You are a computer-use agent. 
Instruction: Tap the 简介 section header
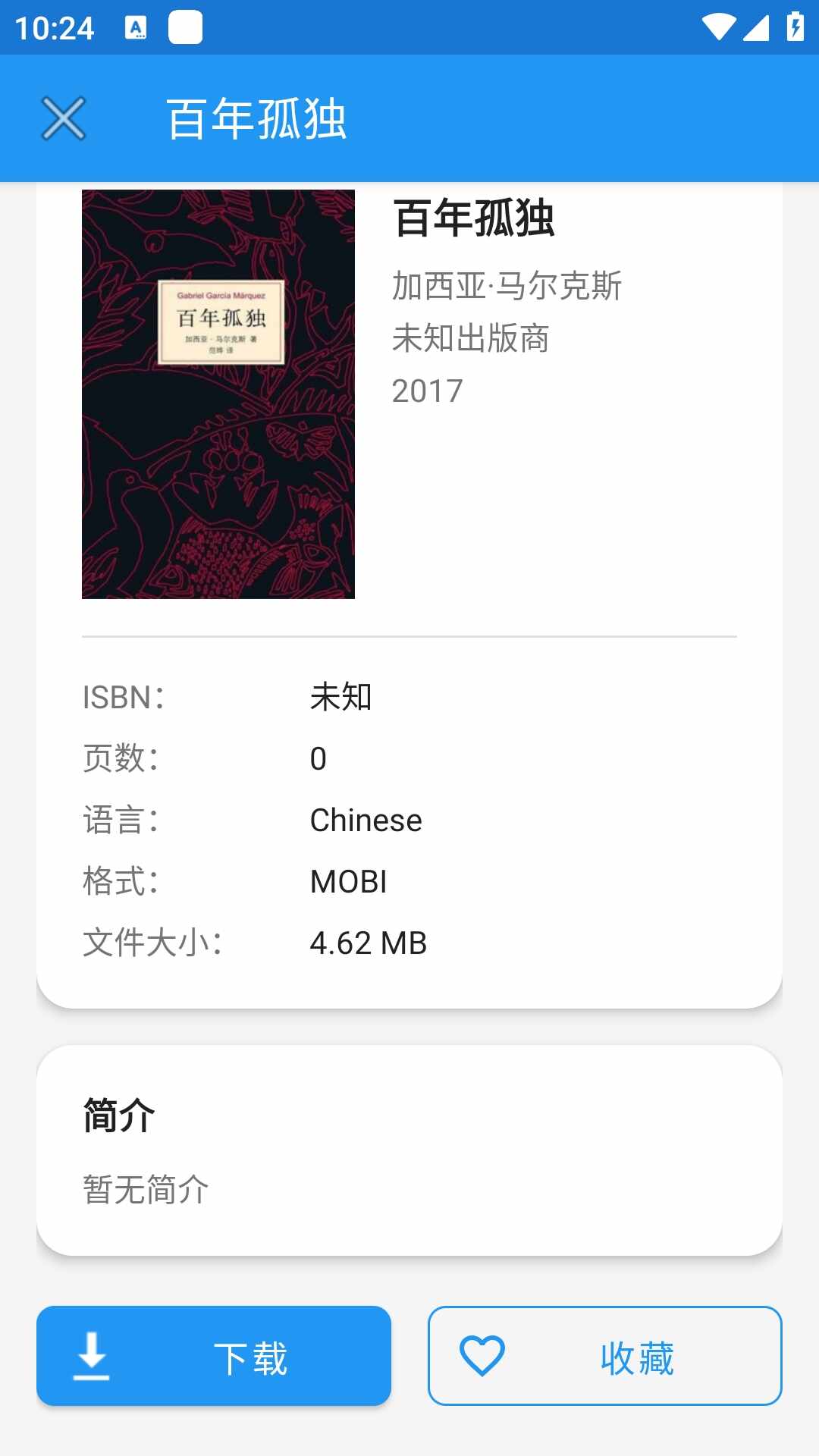(x=117, y=1115)
